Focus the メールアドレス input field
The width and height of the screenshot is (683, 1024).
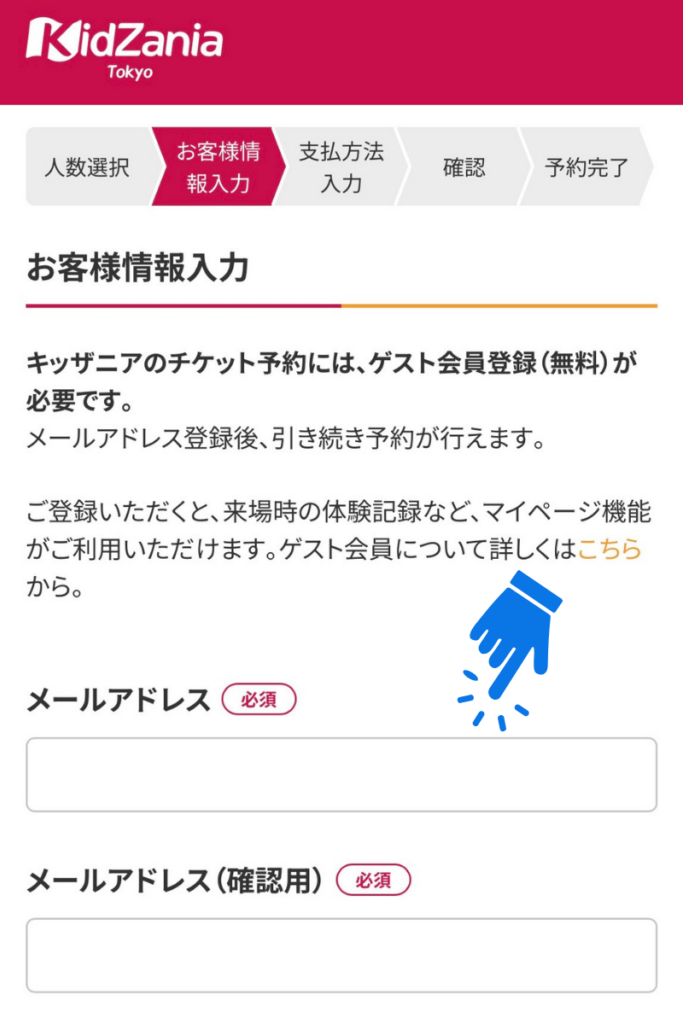point(341,775)
